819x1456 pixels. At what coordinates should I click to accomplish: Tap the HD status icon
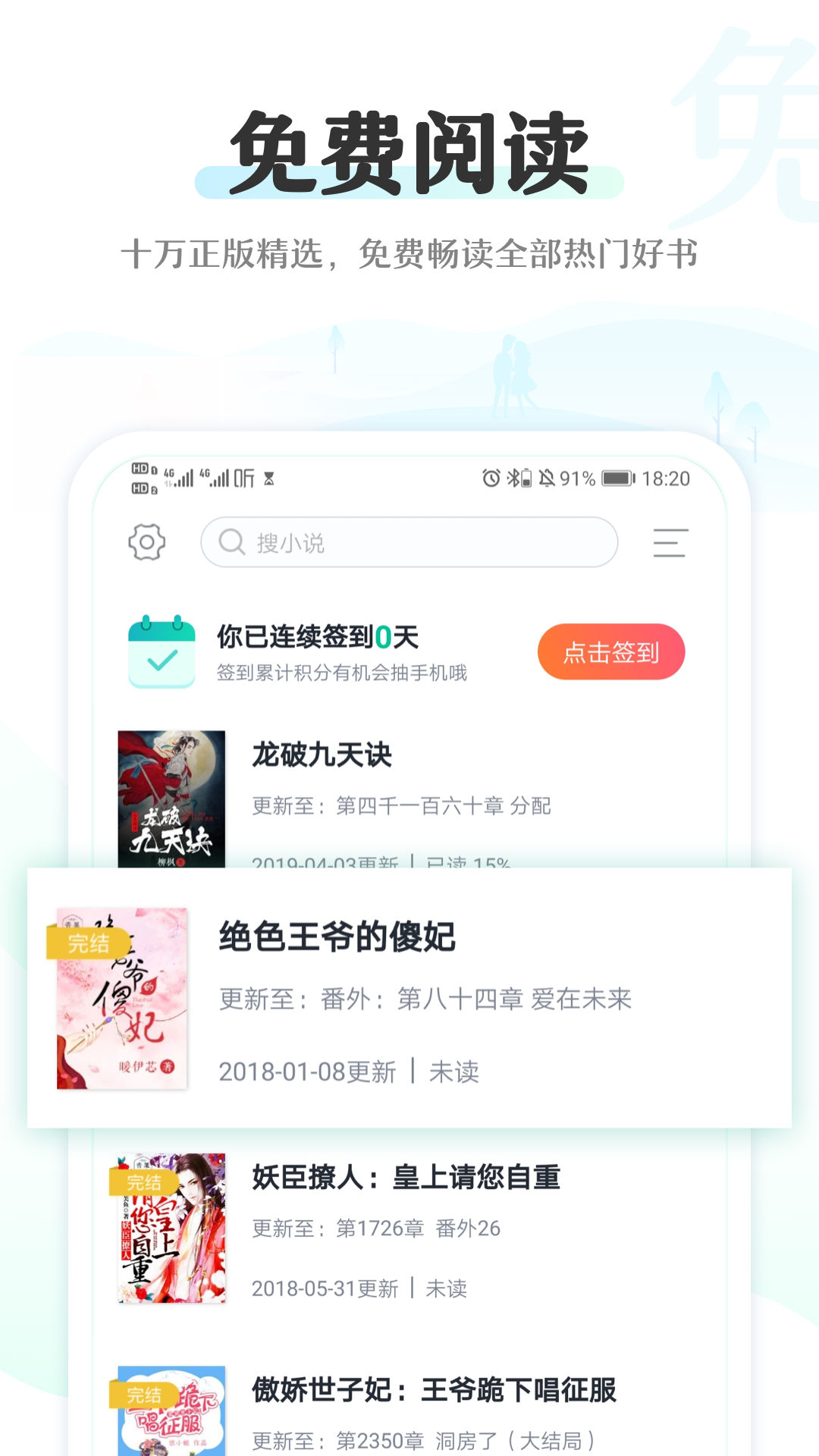140,478
